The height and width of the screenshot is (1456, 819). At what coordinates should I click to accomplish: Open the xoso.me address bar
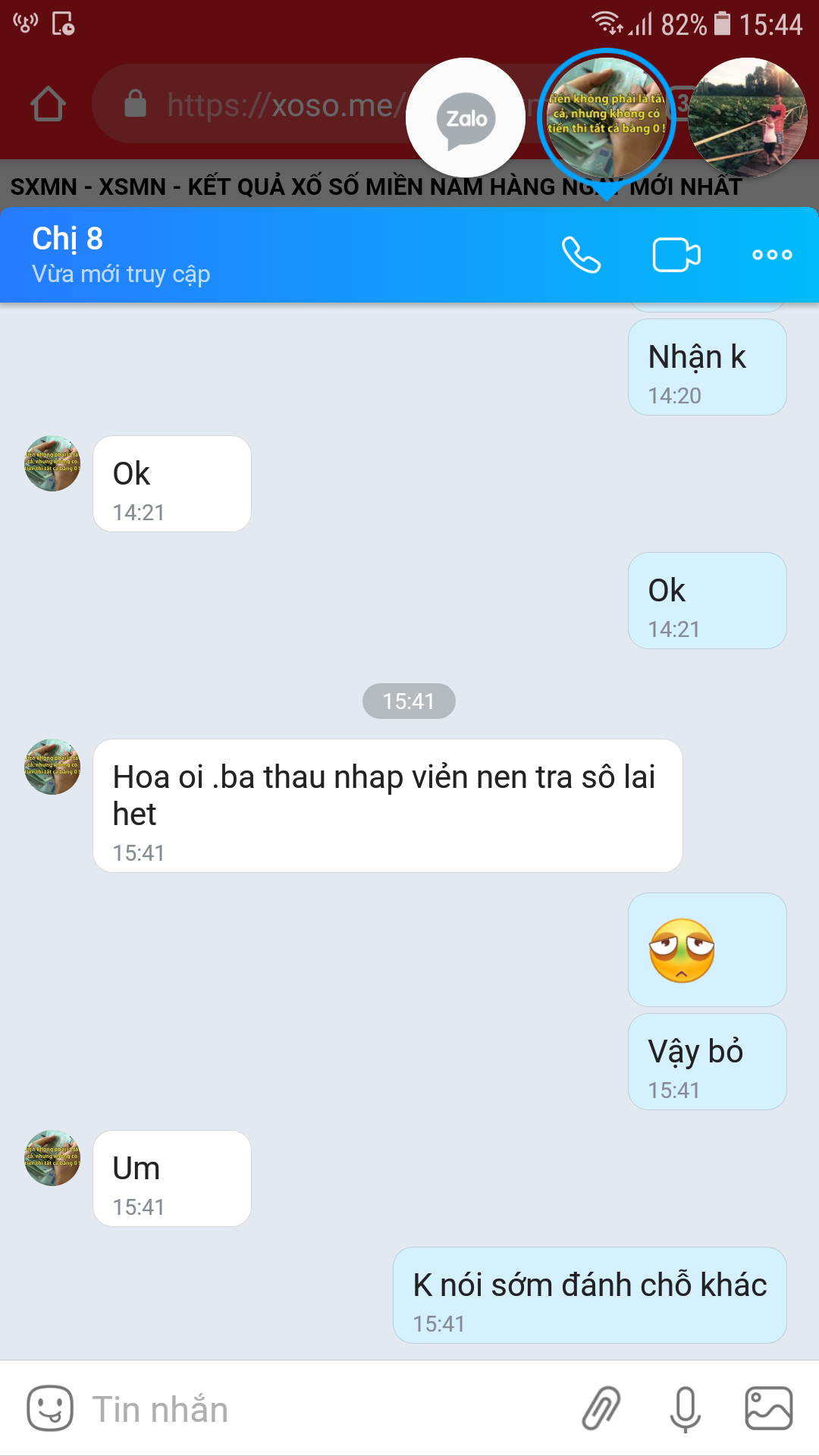[x=265, y=105]
